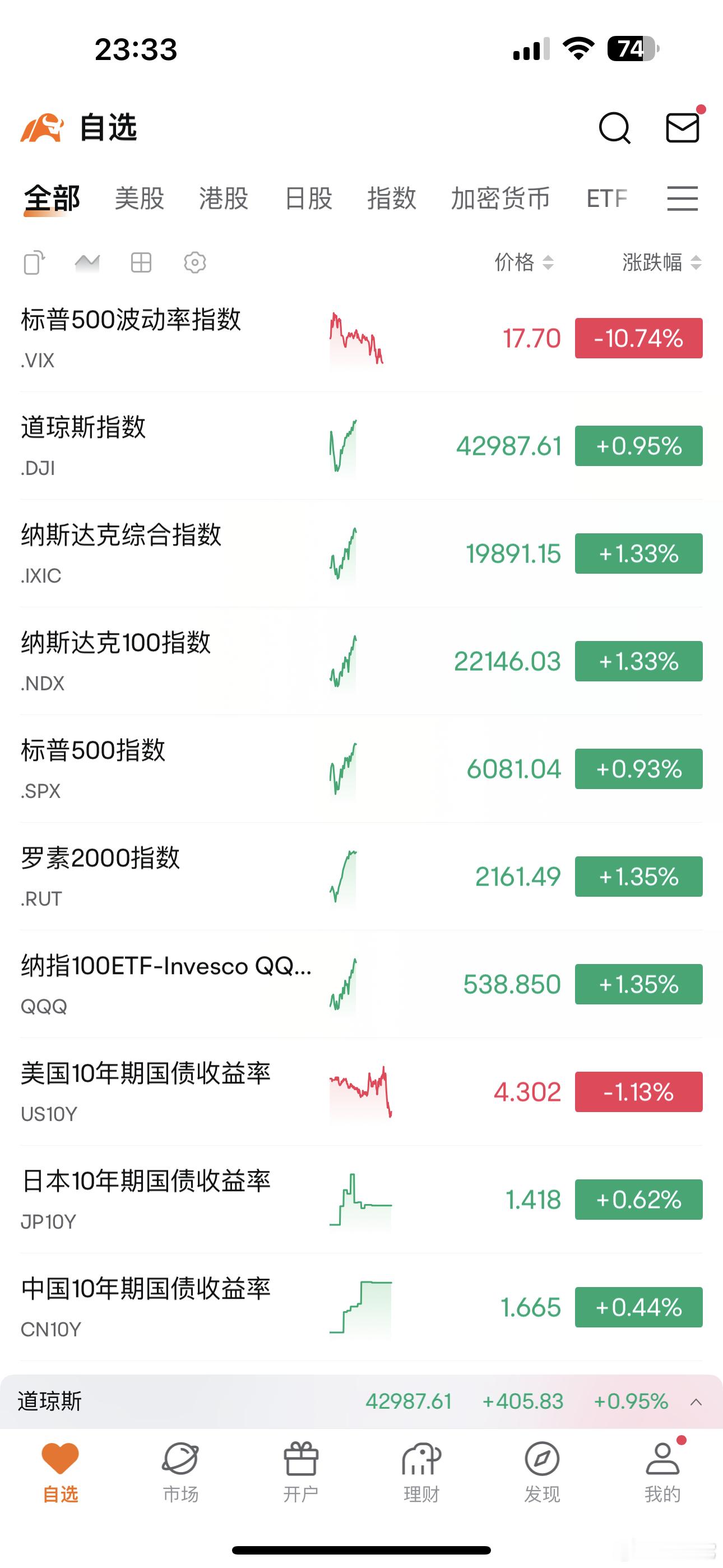Image resolution: width=723 pixels, height=1568 pixels.
Task: Expand the 道琼斯 index bar chevron
Action: coord(696,1402)
